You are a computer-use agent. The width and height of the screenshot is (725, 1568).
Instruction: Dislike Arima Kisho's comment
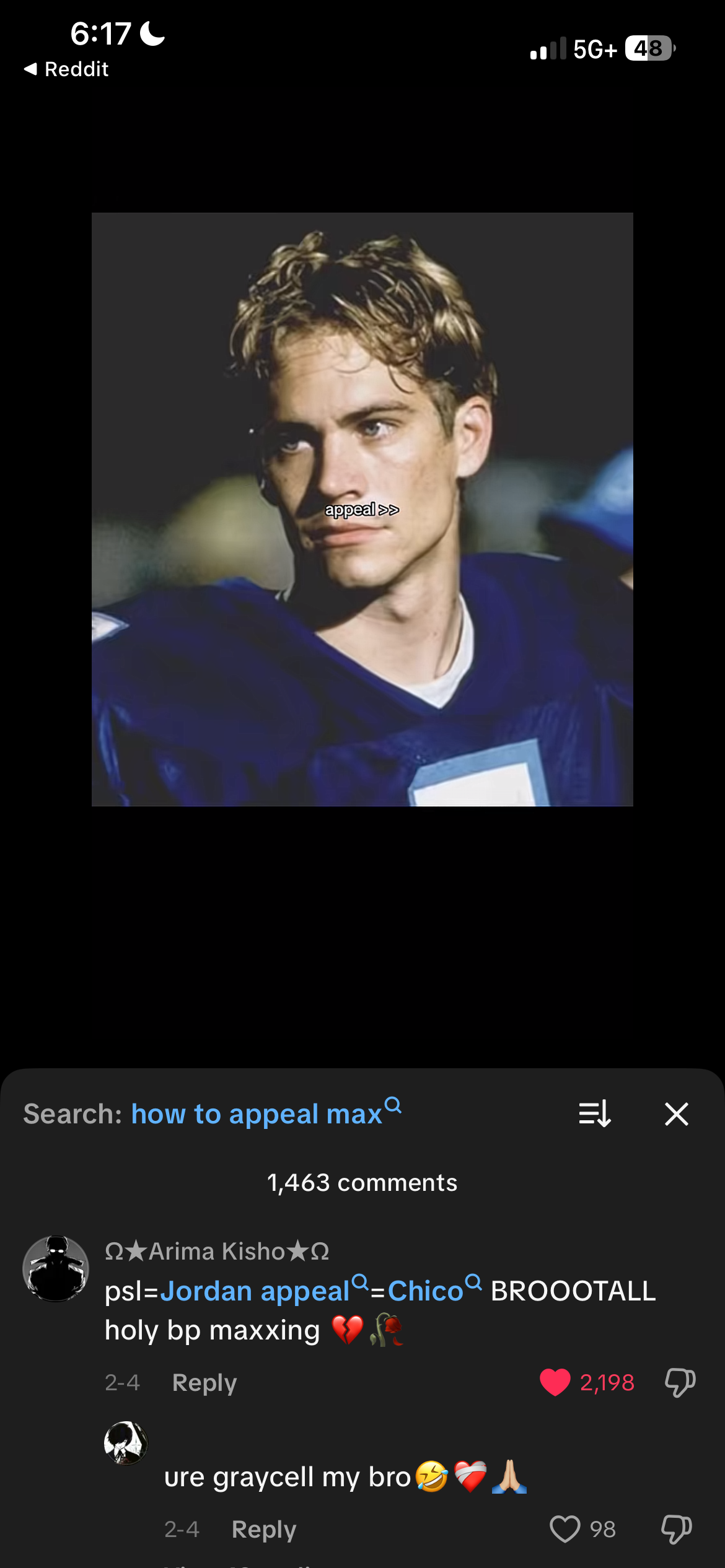(680, 1382)
